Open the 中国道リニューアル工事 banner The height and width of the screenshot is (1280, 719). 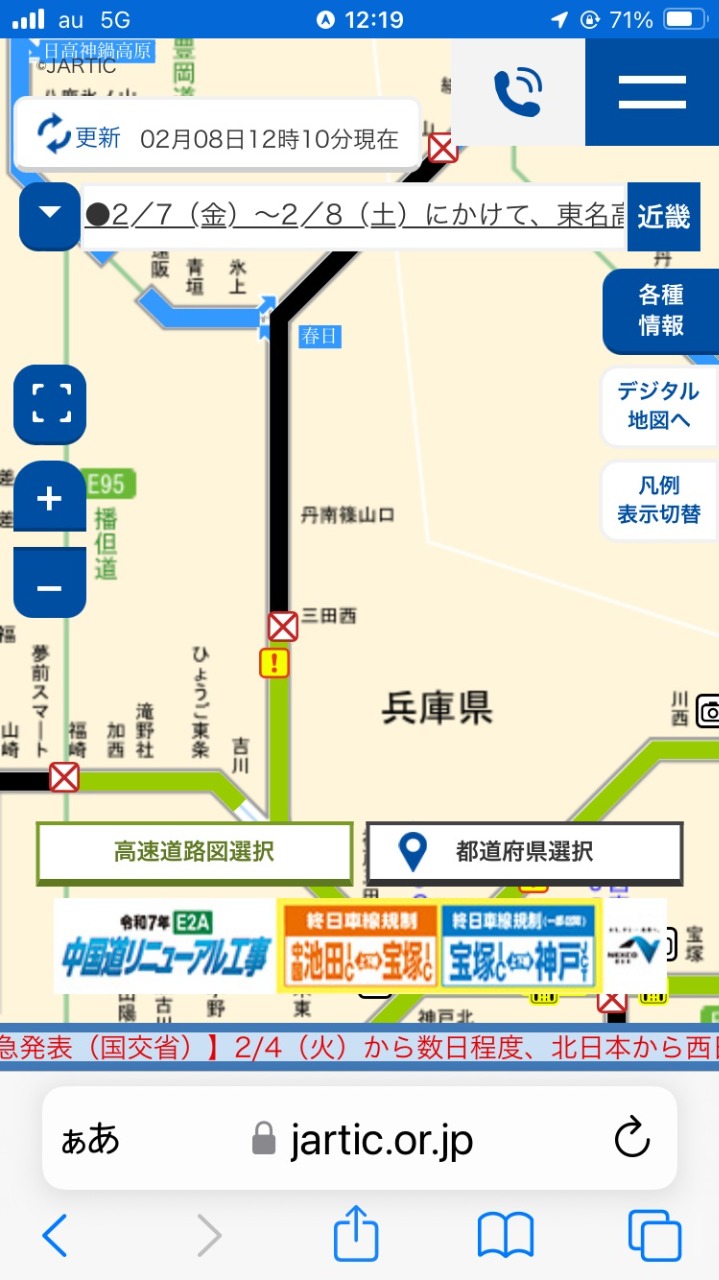pyautogui.click(x=165, y=945)
